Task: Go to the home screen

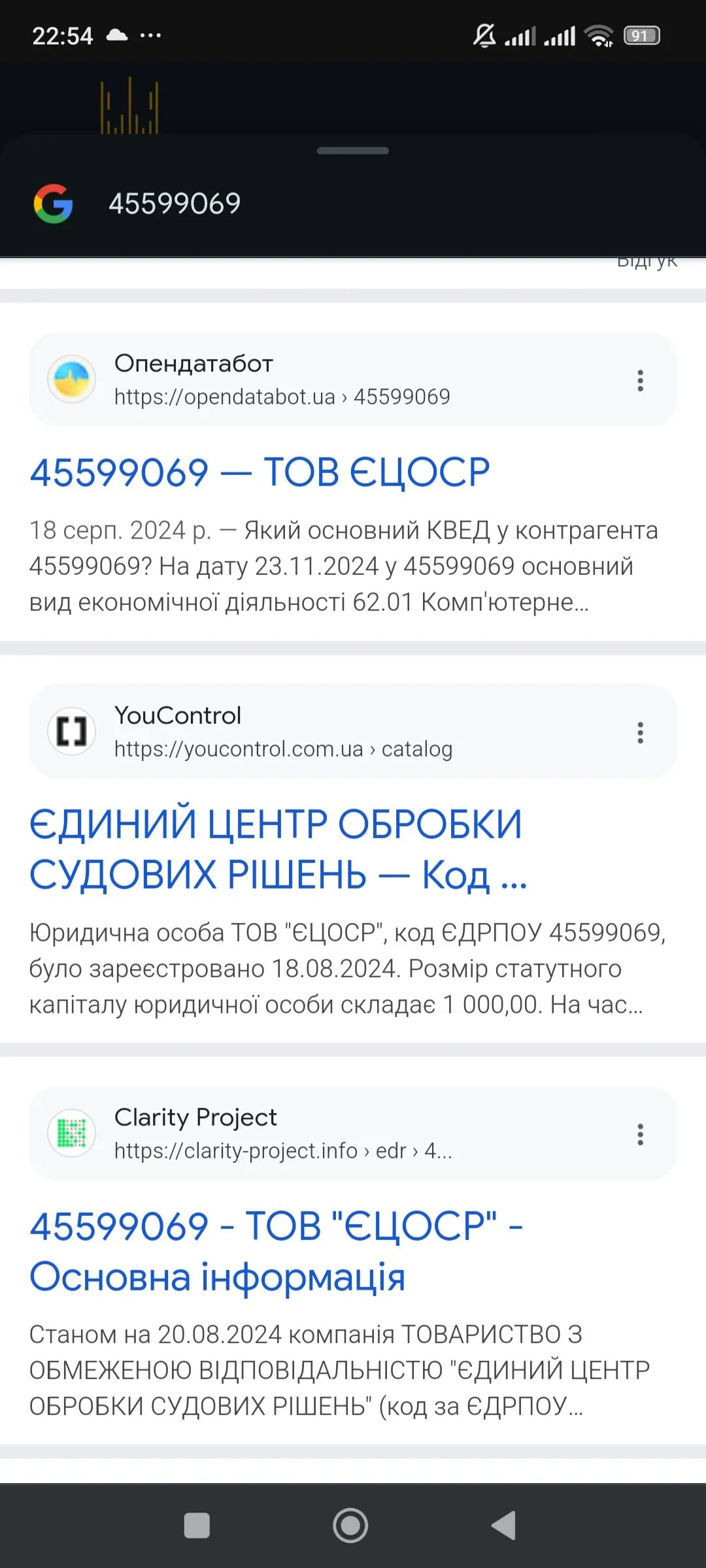Action: point(350,1526)
